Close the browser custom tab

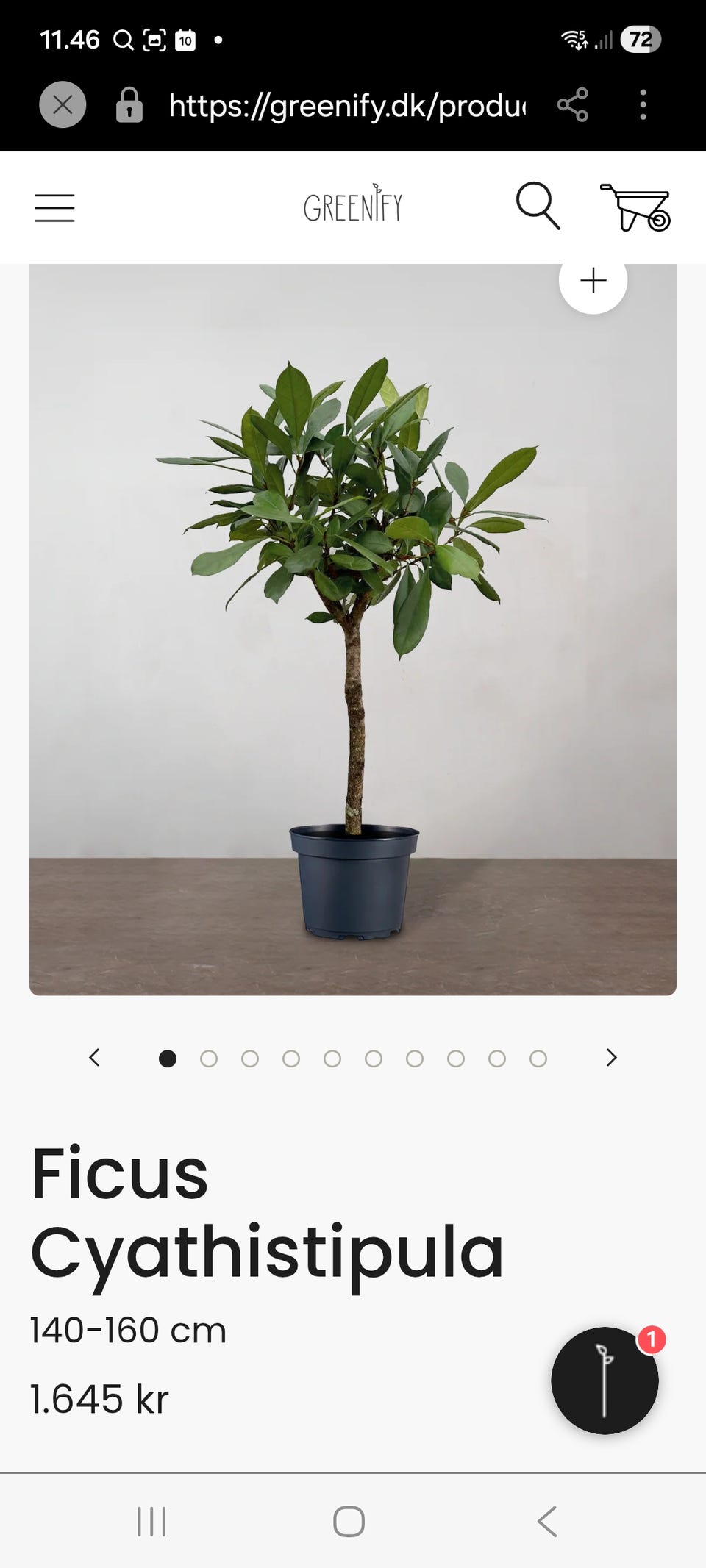(x=63, y=104)
